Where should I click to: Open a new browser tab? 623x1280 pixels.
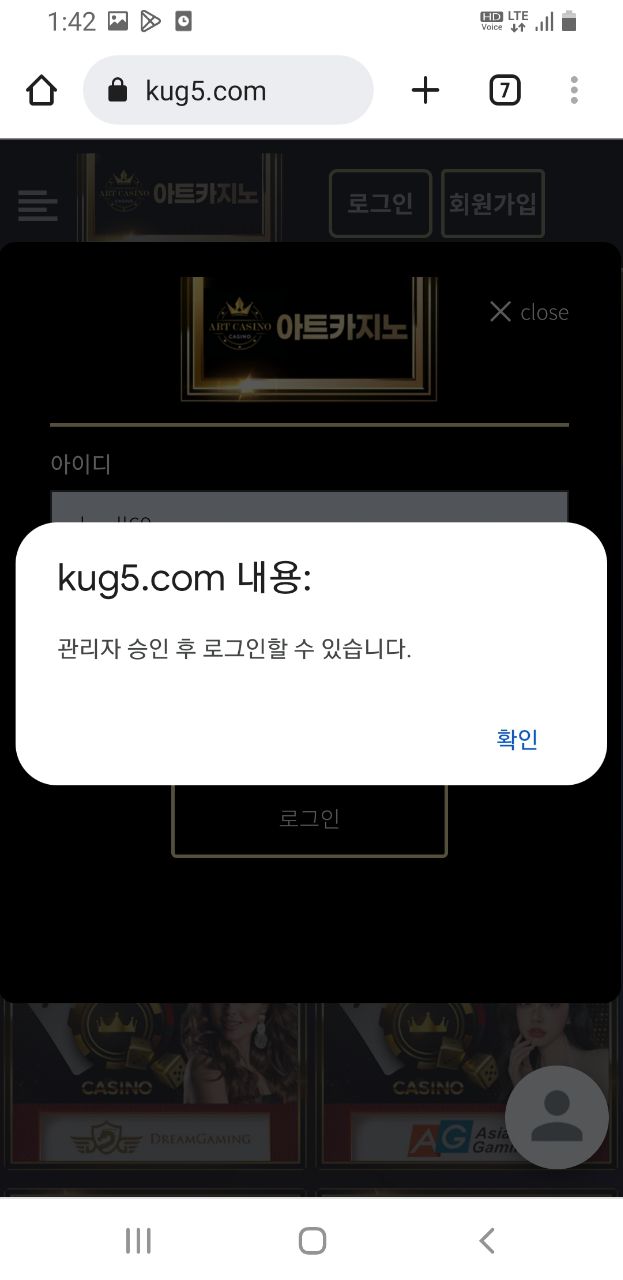pyautogui.click(x=425, y=91)
